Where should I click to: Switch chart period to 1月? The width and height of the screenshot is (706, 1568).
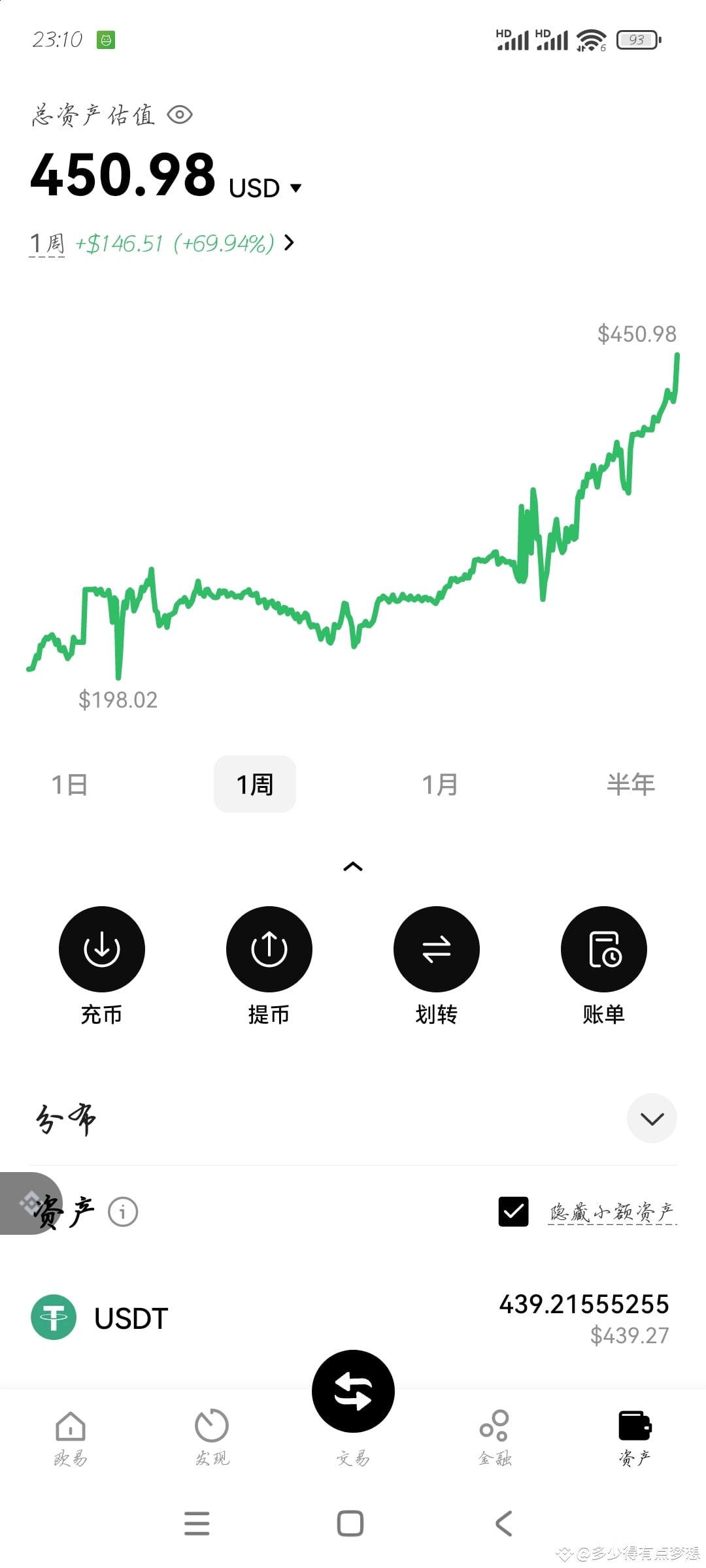441,784
